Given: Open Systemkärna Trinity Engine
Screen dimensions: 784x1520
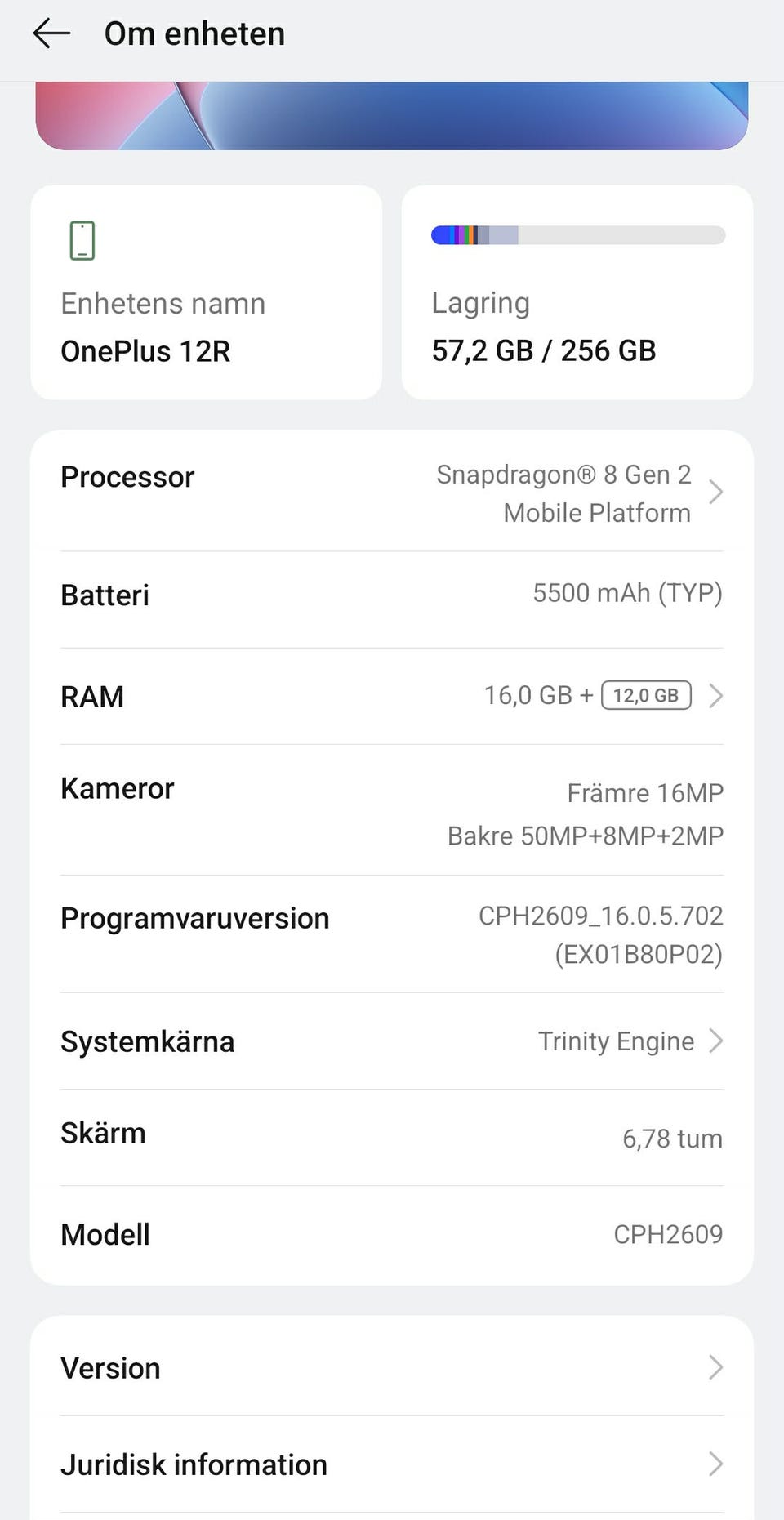Looking at the screenshot, I should 392,1041.
